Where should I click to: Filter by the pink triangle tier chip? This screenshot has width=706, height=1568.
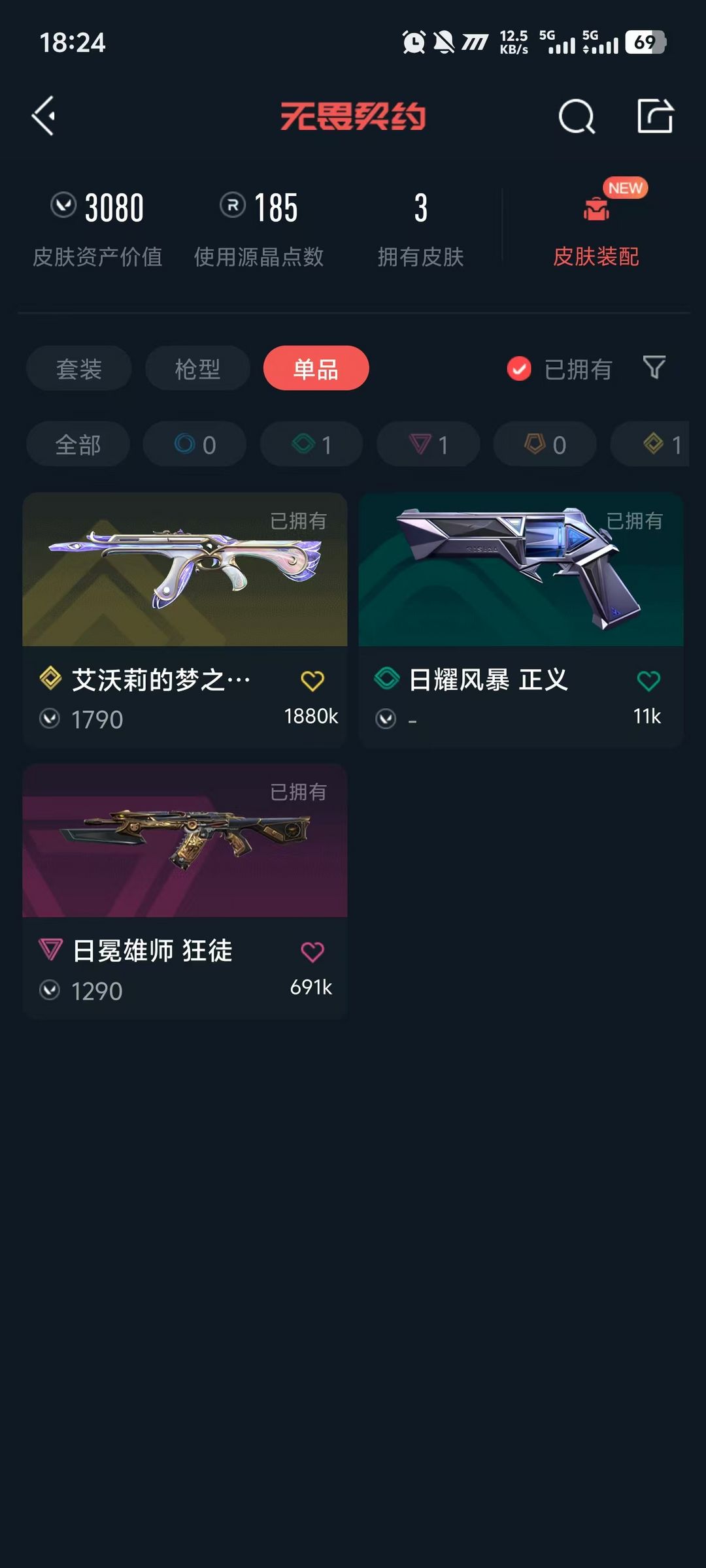pos(428,444)
